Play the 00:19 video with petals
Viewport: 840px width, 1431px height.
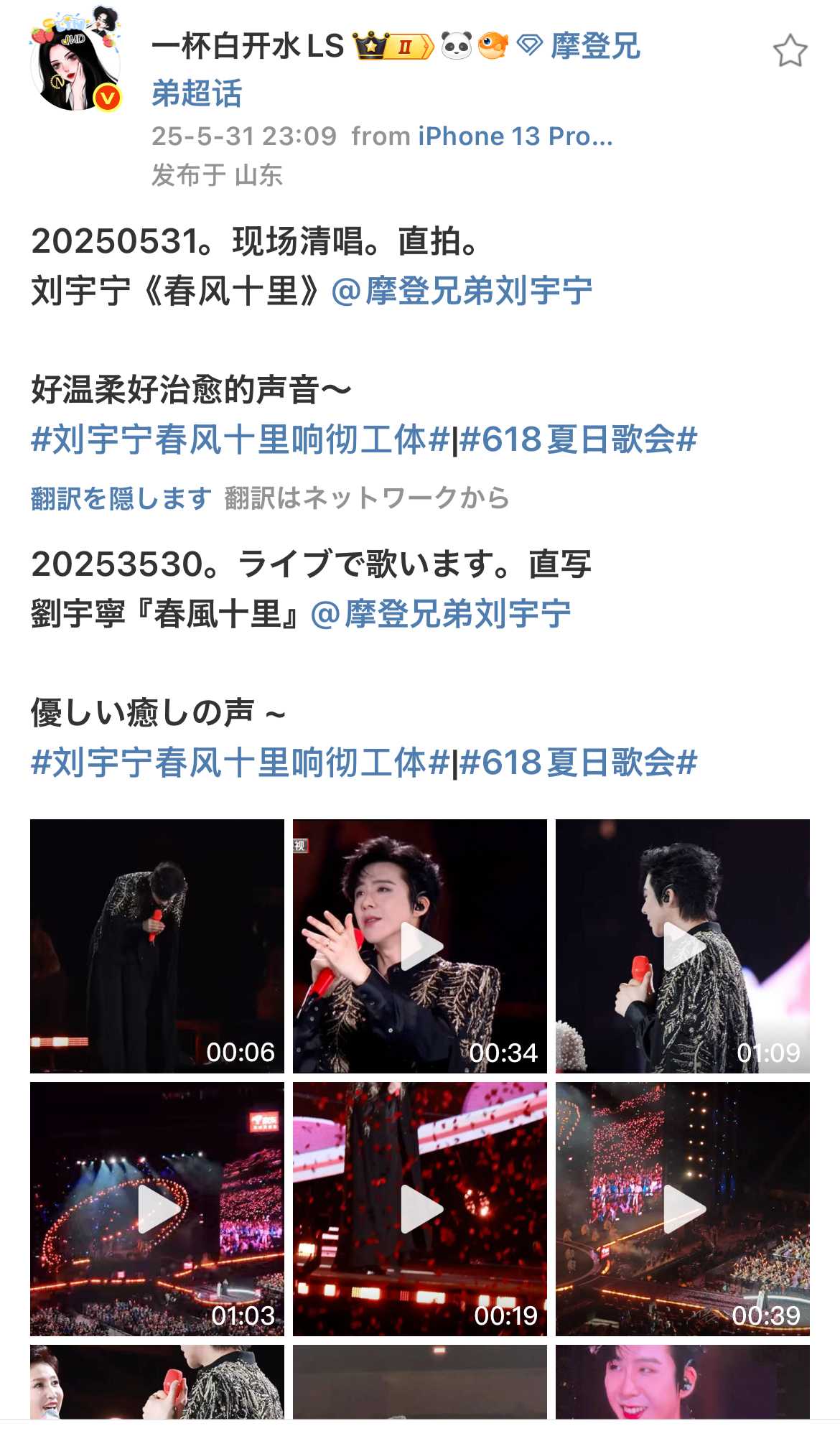point(420,1208)
